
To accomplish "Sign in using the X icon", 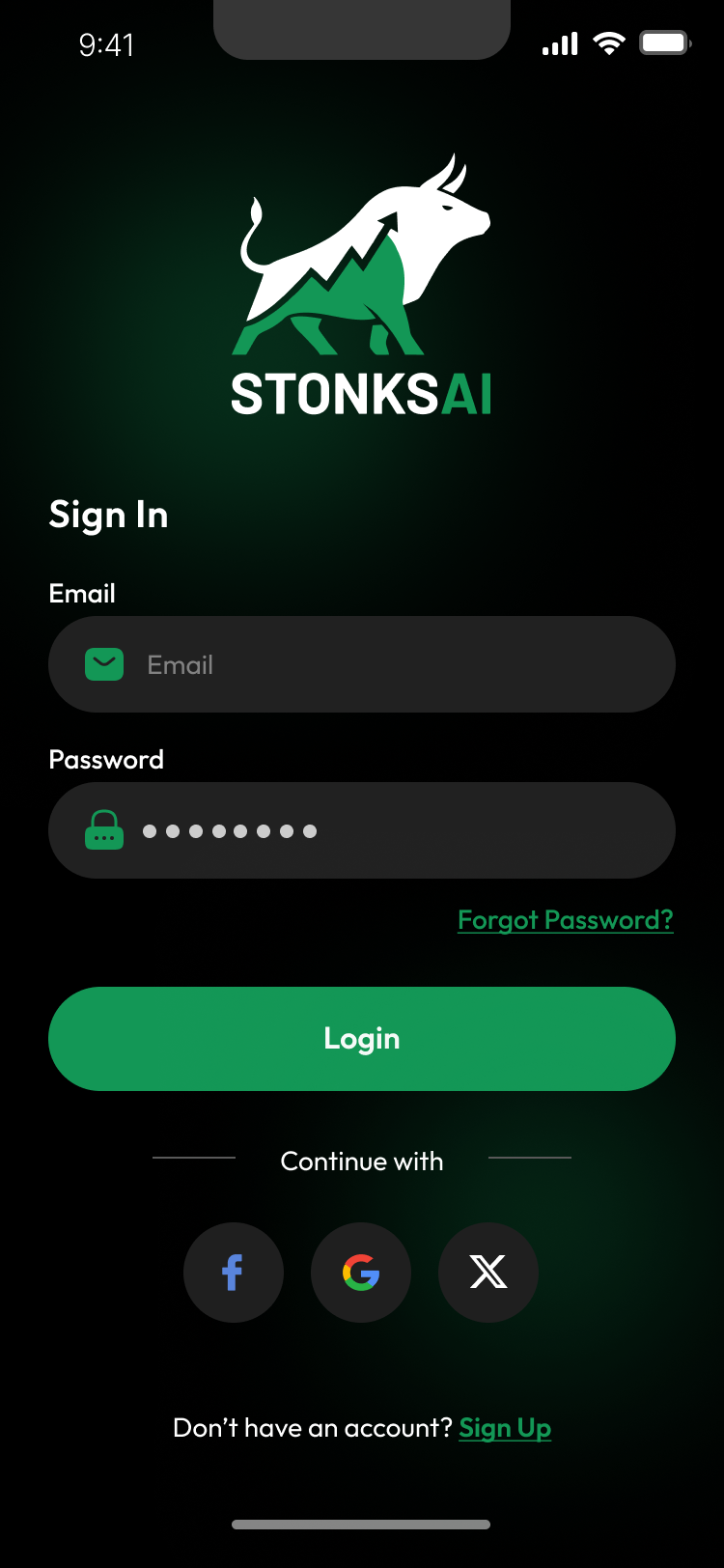I will [x=487, y=1273].
